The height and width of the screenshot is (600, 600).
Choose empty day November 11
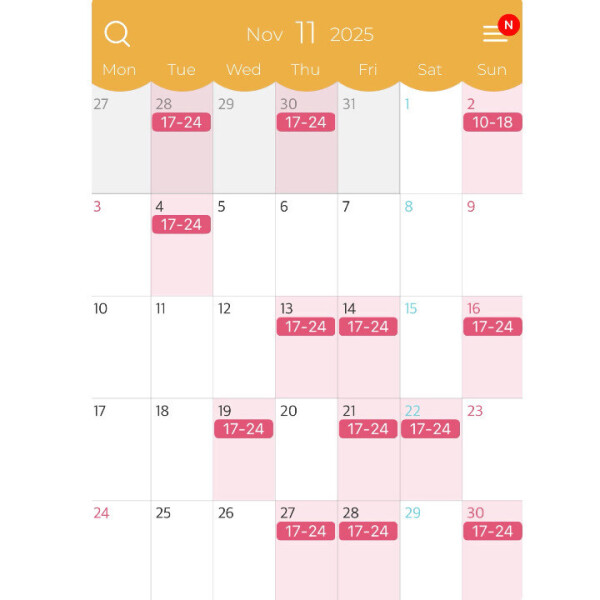pos(181,347)
